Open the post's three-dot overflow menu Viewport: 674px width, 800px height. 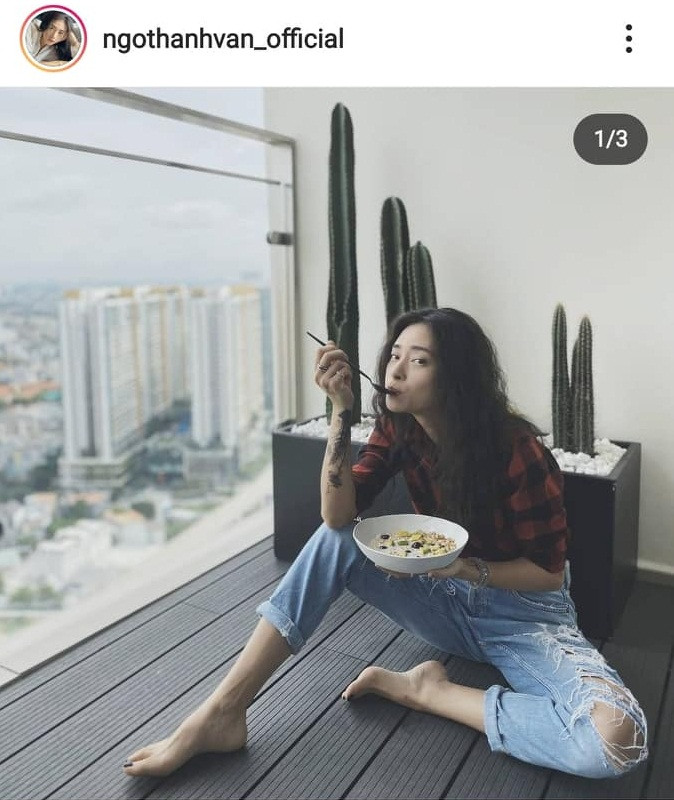coord(628,39)
